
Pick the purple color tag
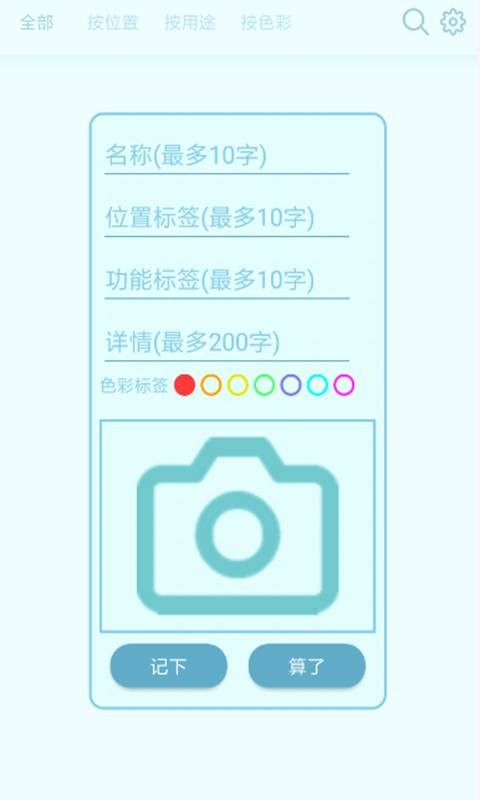pos(291,385)
